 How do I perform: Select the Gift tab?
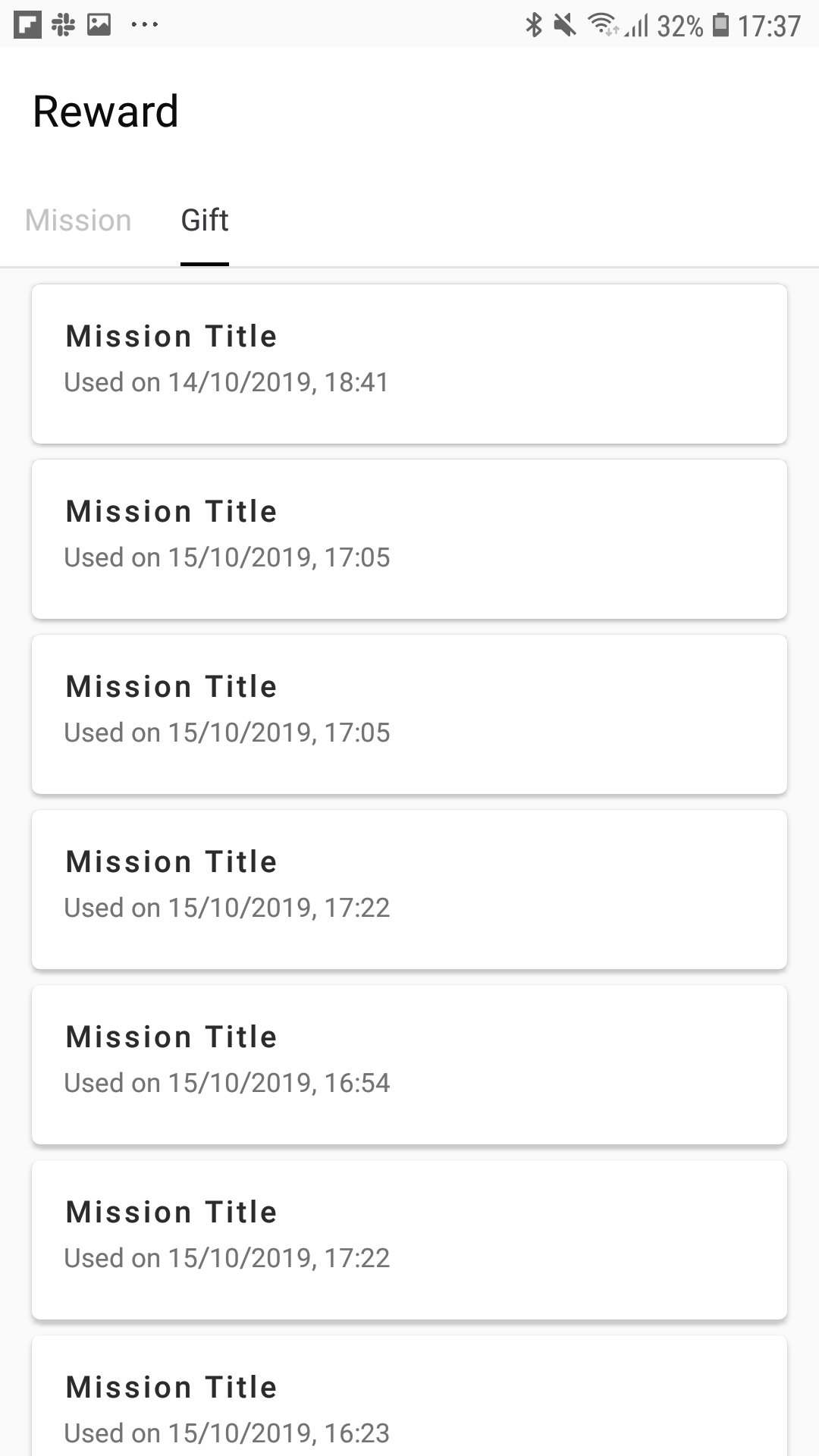(203, 220)
